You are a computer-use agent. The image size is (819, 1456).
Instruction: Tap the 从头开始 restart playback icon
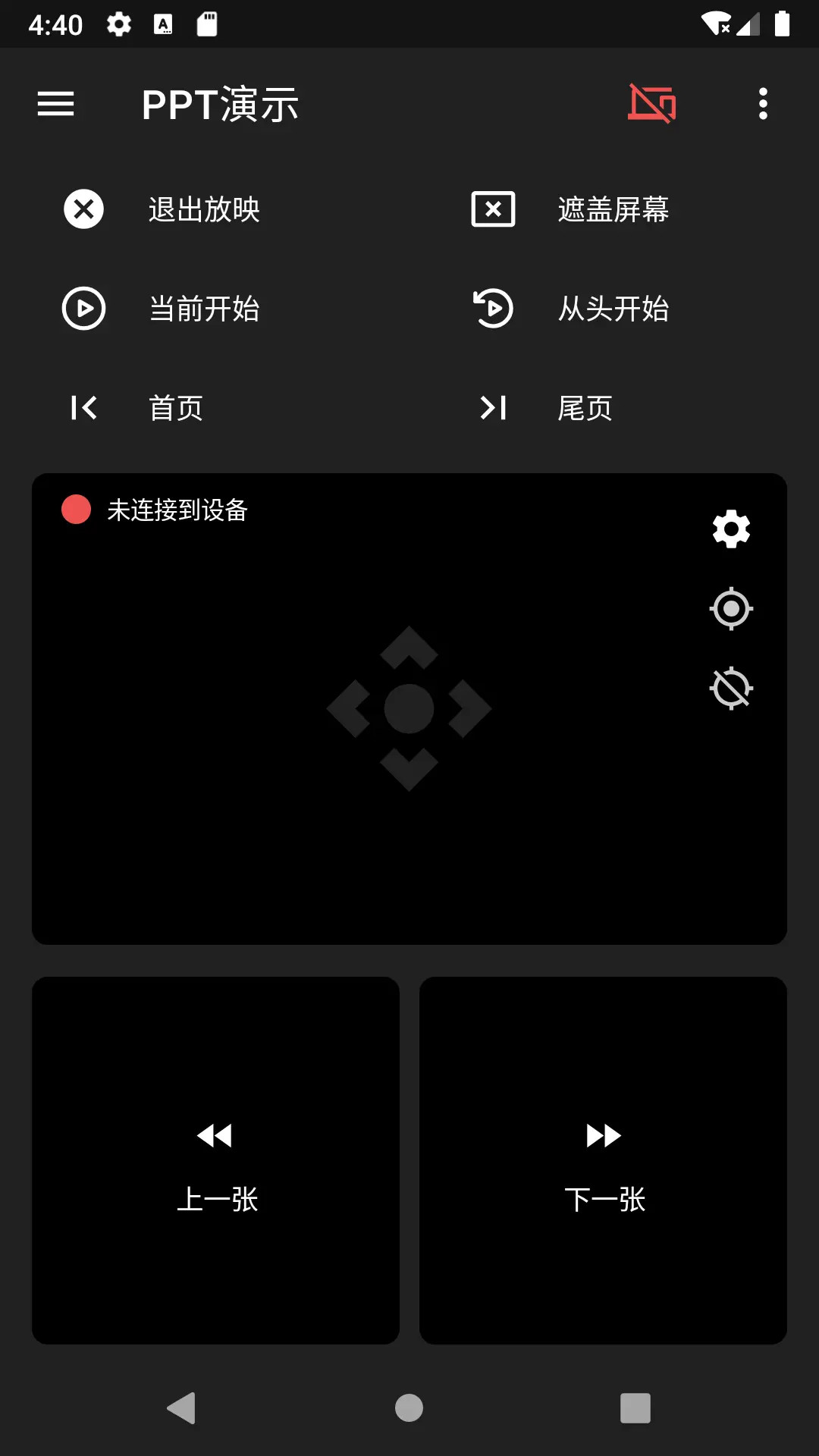(x=493, y=309)
